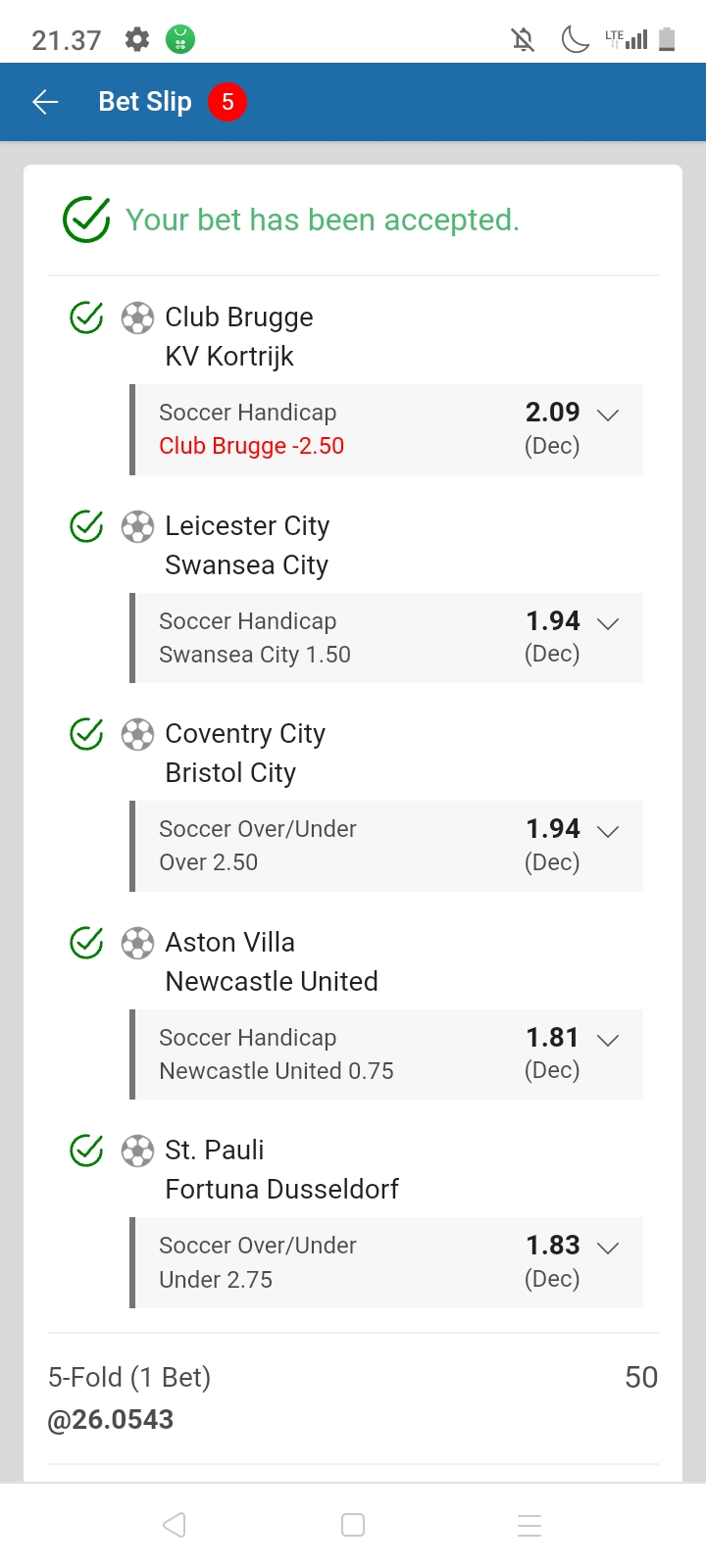This screenshot has width=706, height=1568.
Task: Expand the Newcastle United 0.75 odds chevron
Action: point(608,1040)
